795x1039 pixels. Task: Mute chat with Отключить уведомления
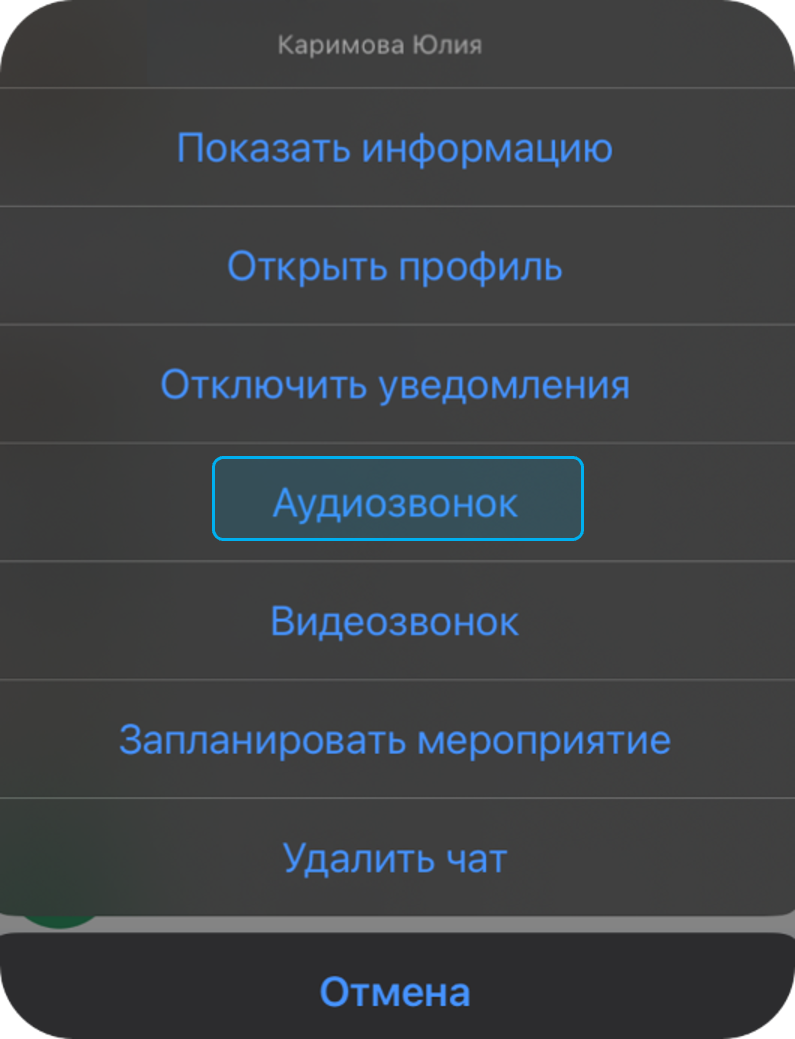(395, 385)
